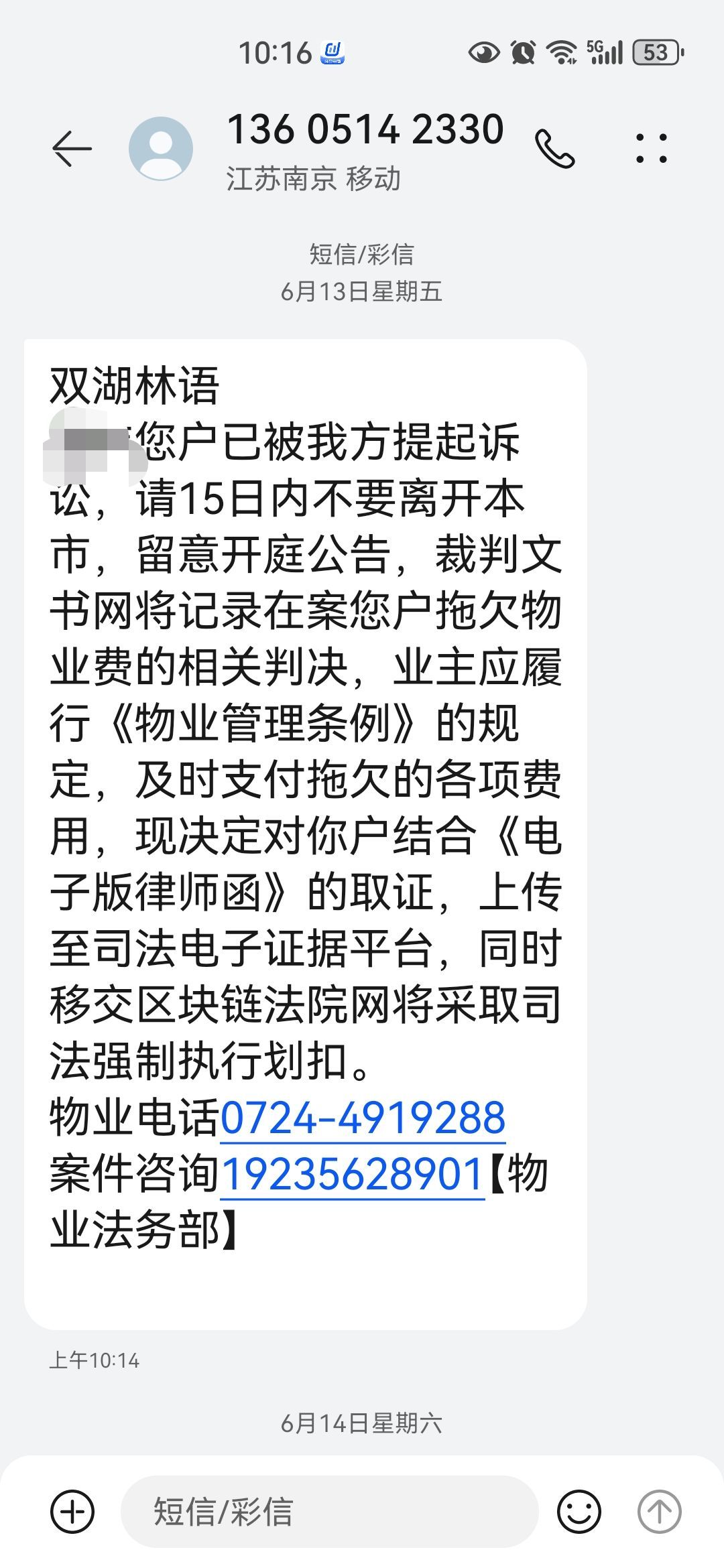The width and height of the screenshot is (724, 1568).
Task: Go back to the message list
Action: click(x=72, y=148)
